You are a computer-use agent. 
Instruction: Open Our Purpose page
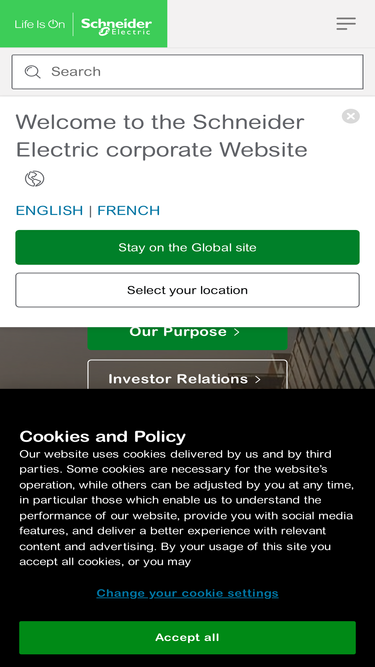coord(188,338)
